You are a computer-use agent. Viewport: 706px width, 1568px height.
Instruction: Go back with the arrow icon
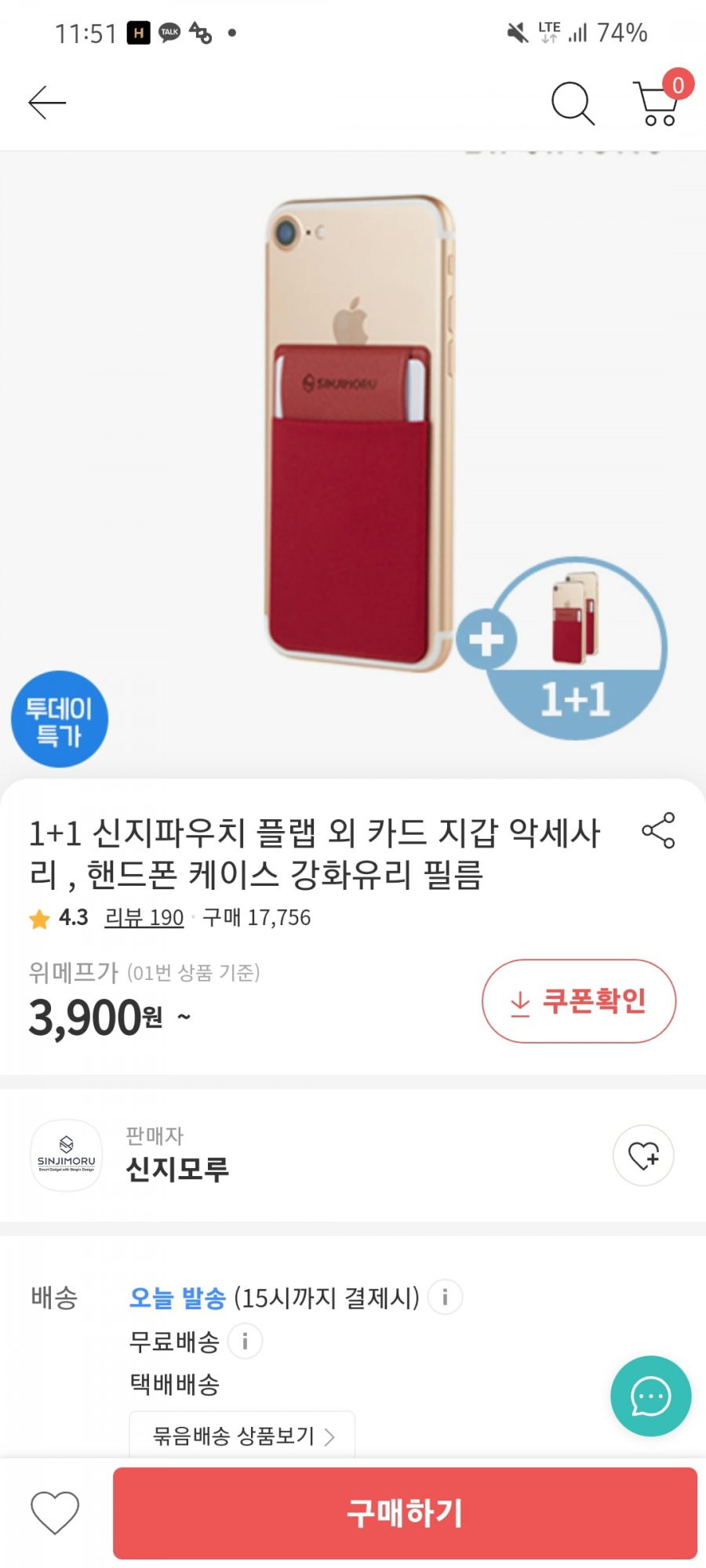tap(47, 103)
